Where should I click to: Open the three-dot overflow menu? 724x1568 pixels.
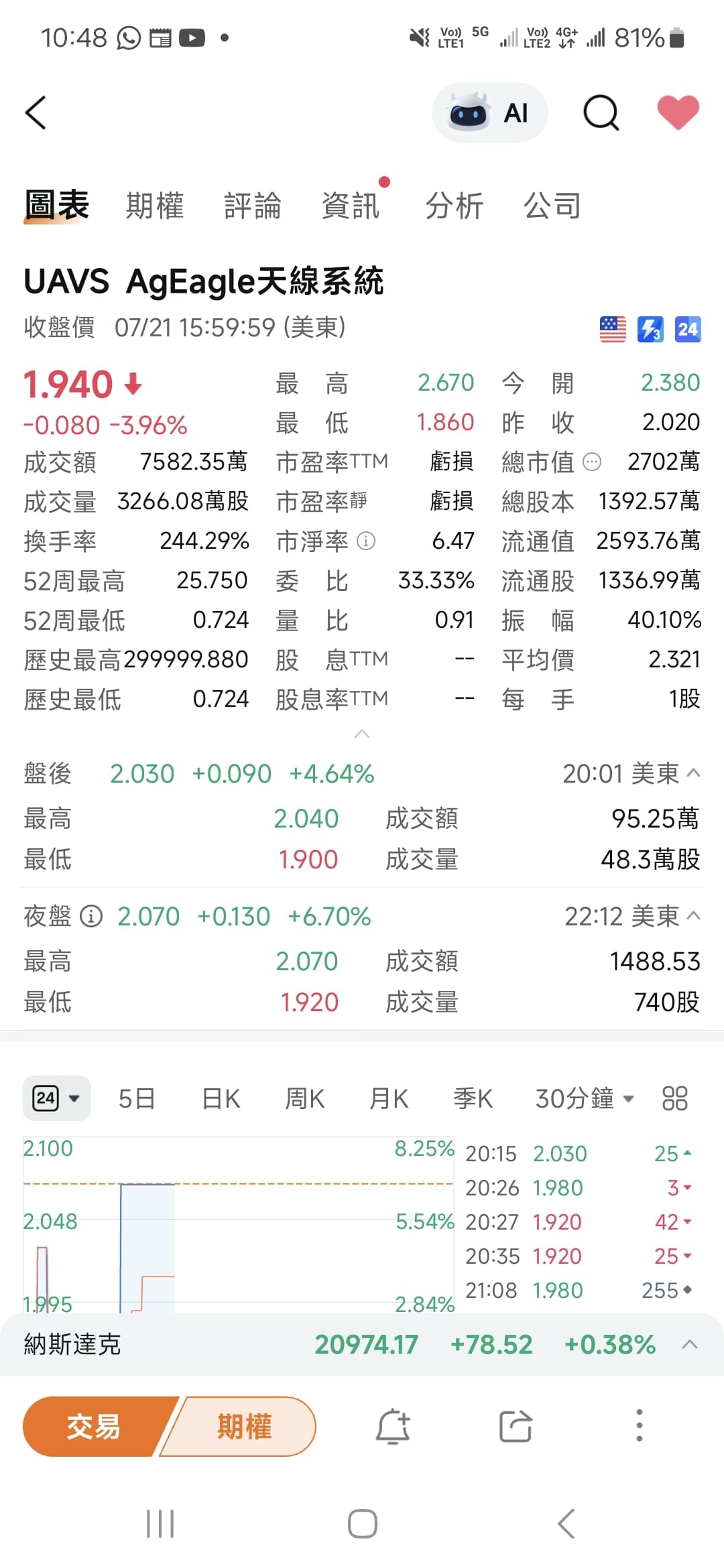pos(640,1425)
